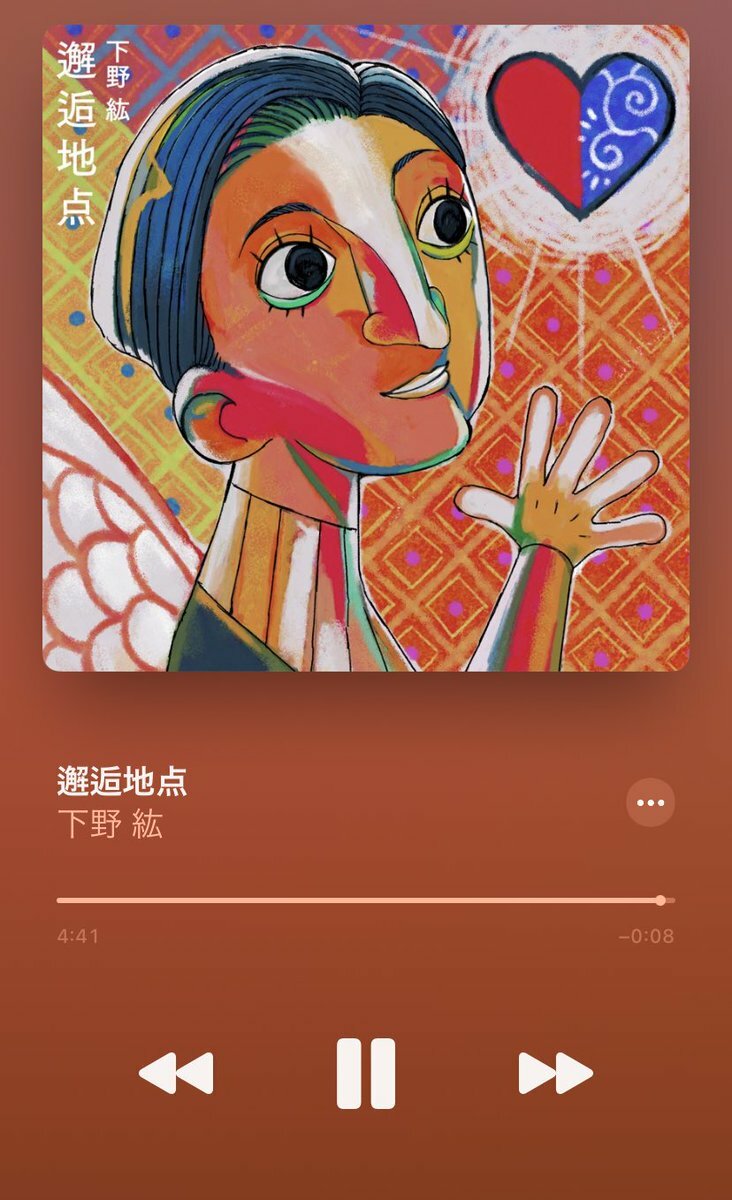Pause the current song
The height and width of the screenshot is (1200, 732).
tap(366, 1073)
